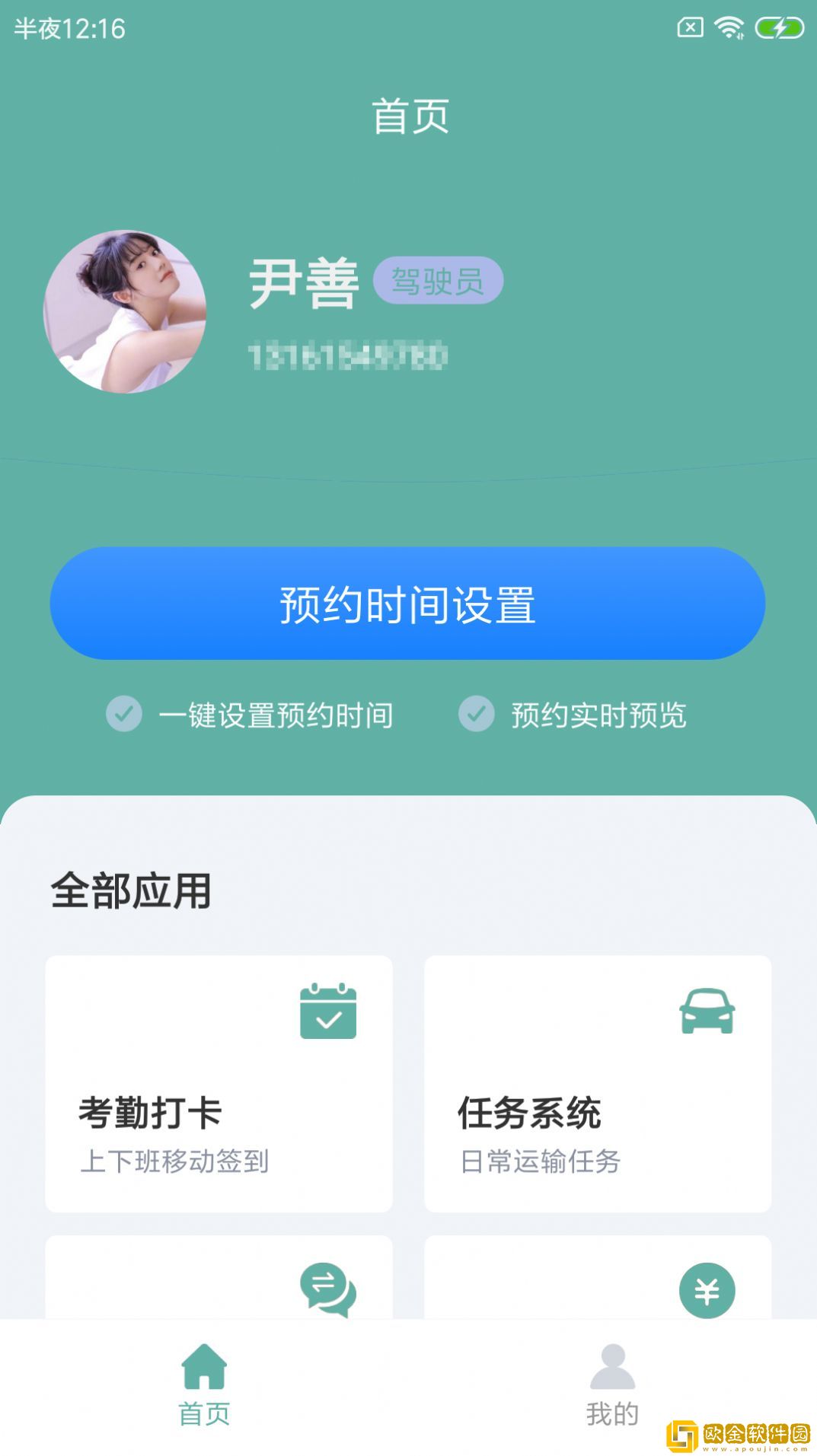Viewport: 817px width, 1456px height.
Task: Open the yen currency icon in lower right card
Action: (x=708, y=1288)
